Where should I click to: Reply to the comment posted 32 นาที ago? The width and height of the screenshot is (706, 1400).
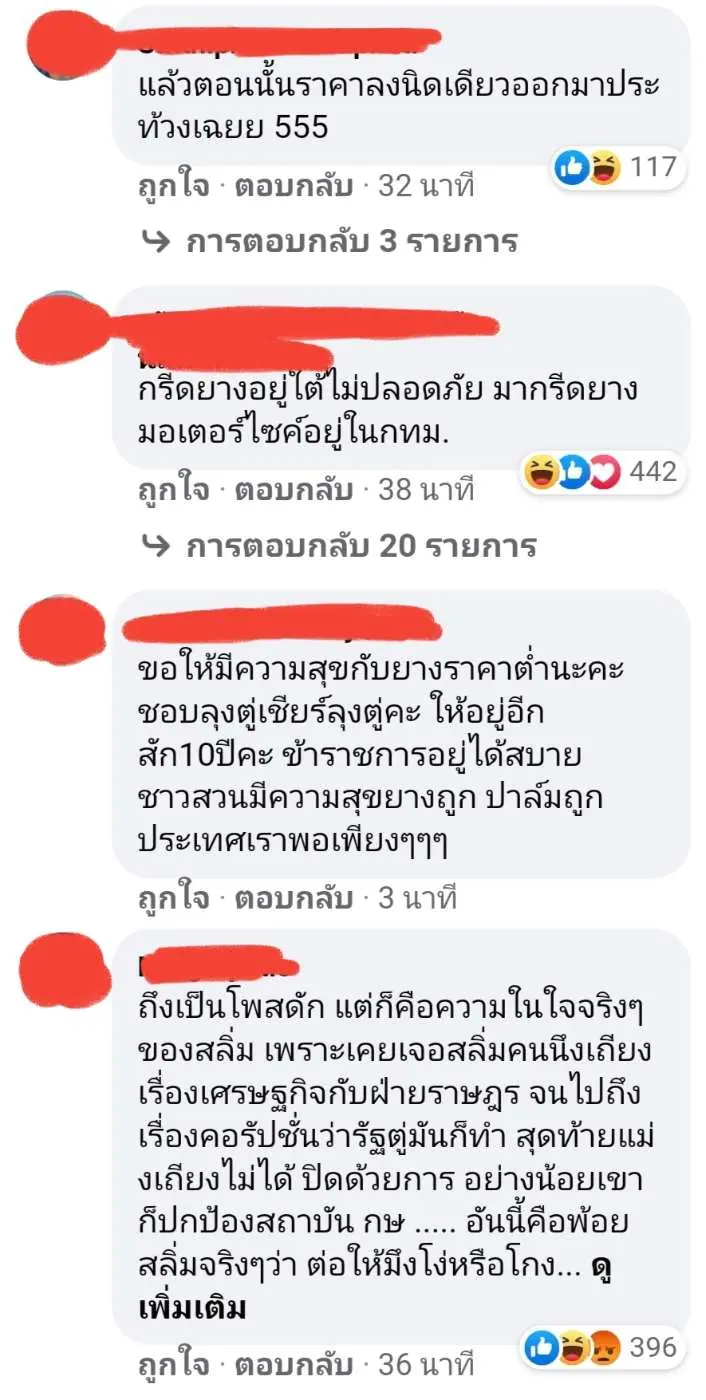[293, 186]
